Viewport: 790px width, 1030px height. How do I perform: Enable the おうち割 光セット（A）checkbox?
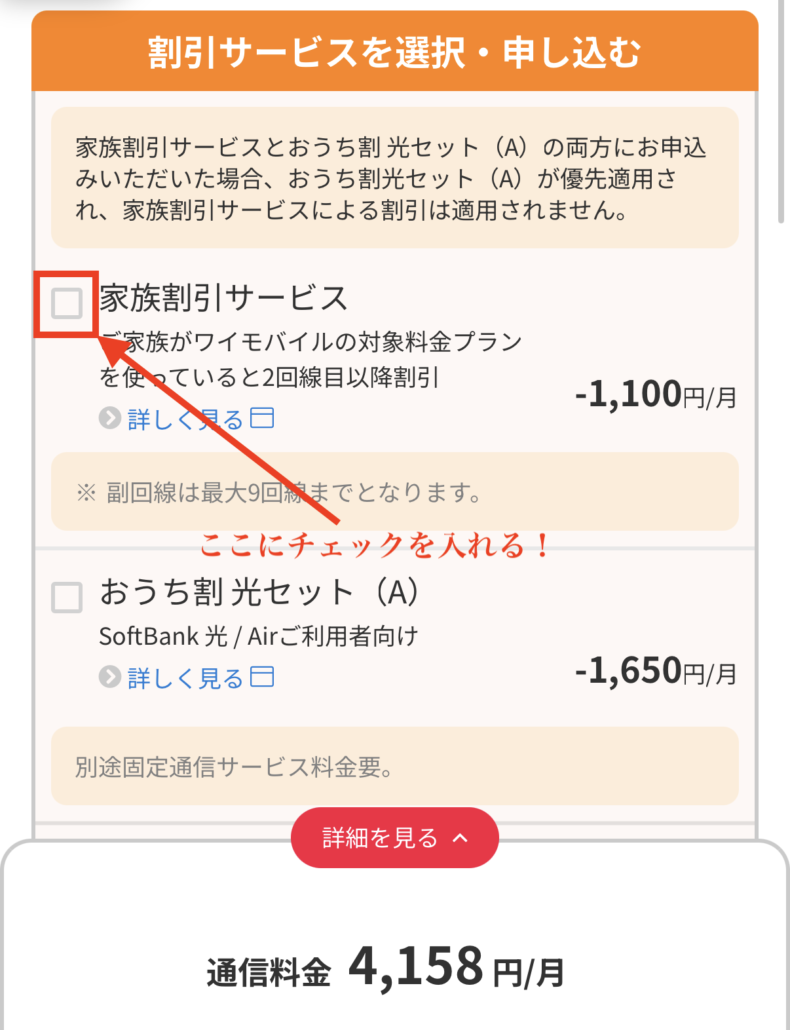coord(65,597)
